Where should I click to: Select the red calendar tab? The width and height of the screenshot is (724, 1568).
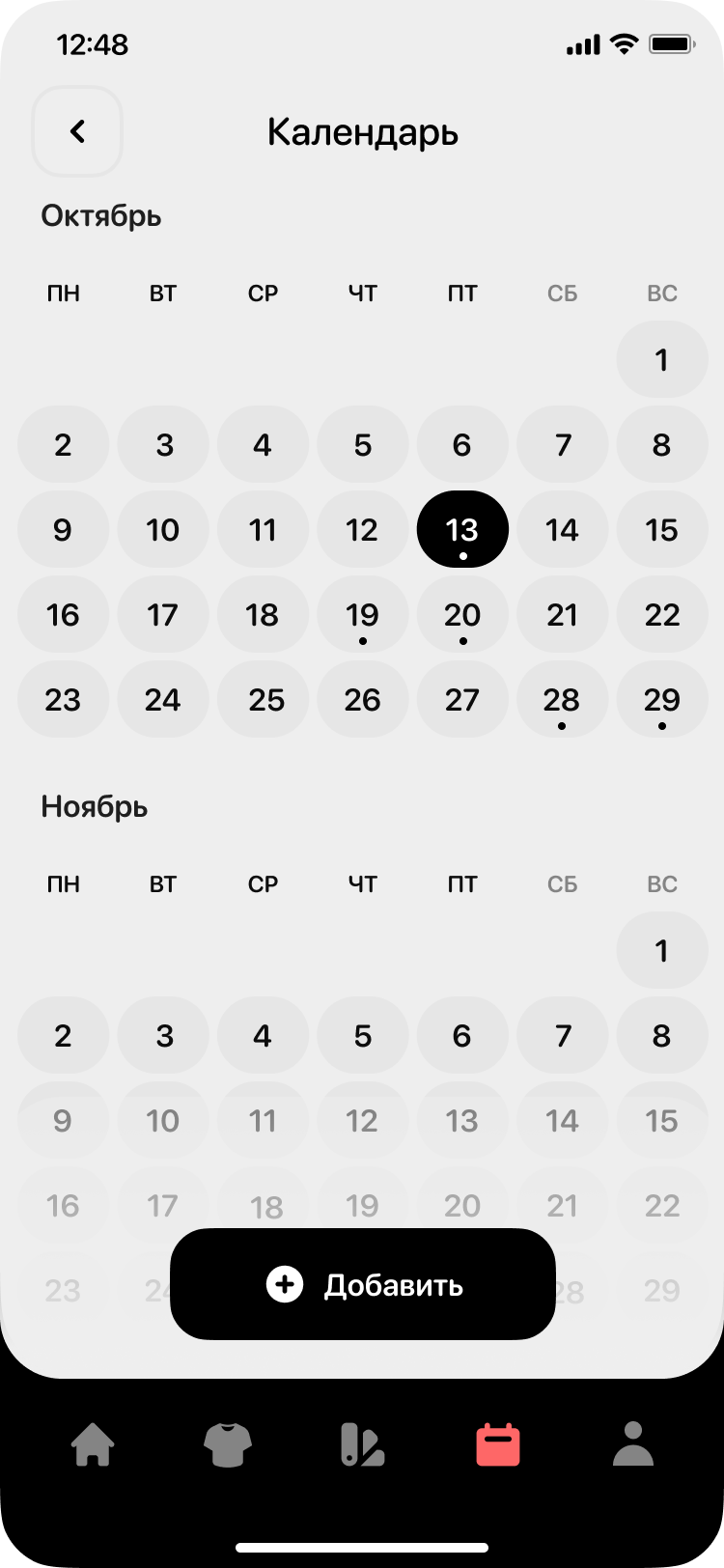(x=498, y=1445)
